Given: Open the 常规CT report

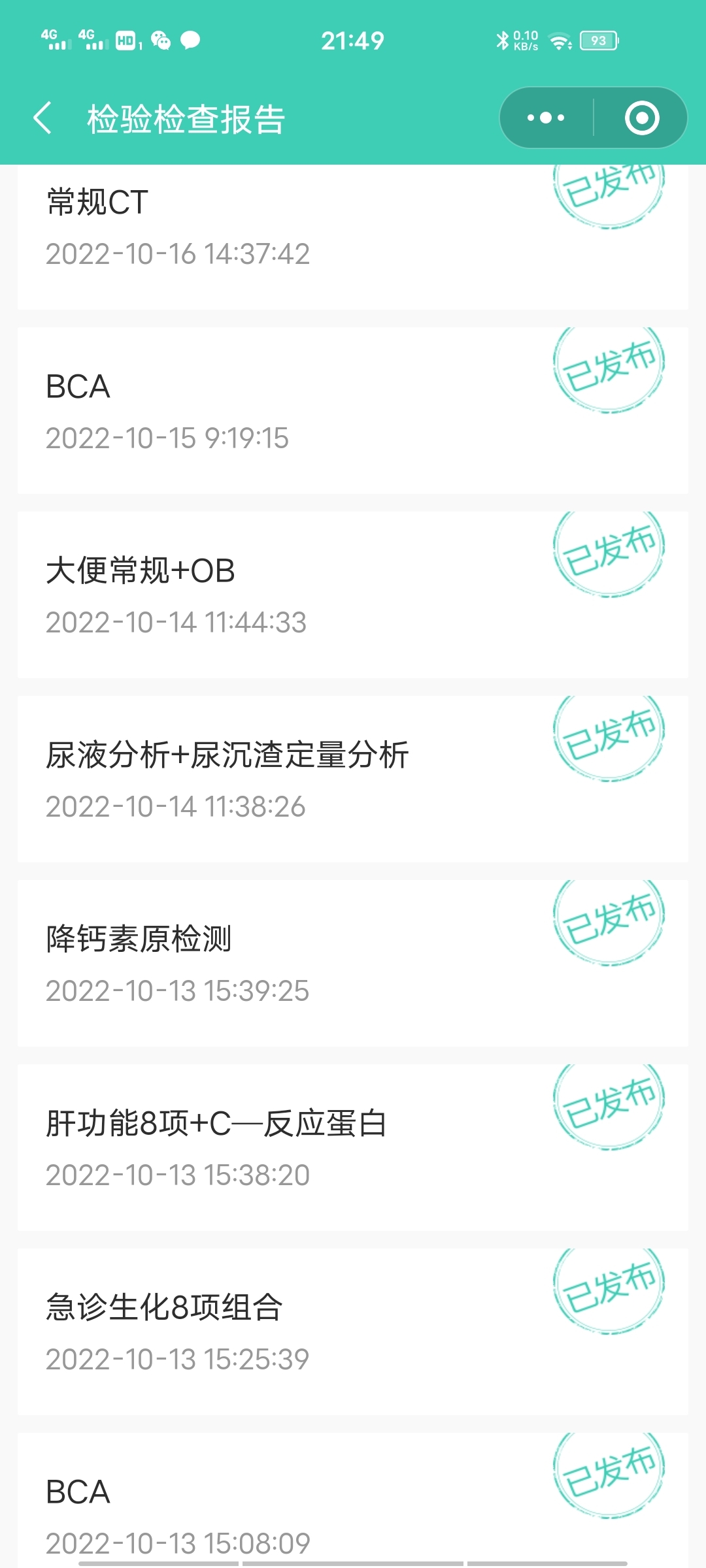Looking at the screenshot, I should click(353, 237).
